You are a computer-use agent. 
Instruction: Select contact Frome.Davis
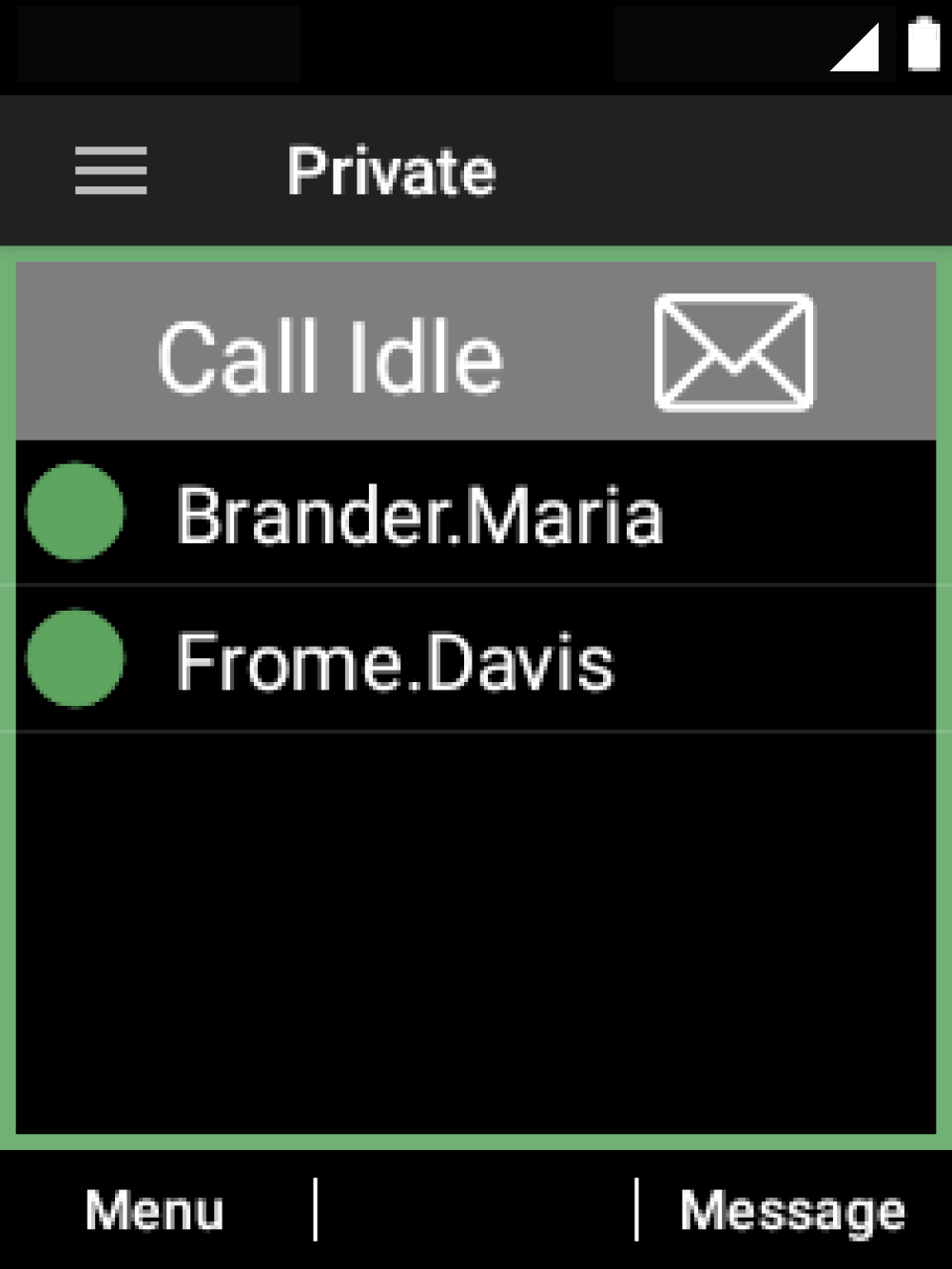[x=395, y=661]
